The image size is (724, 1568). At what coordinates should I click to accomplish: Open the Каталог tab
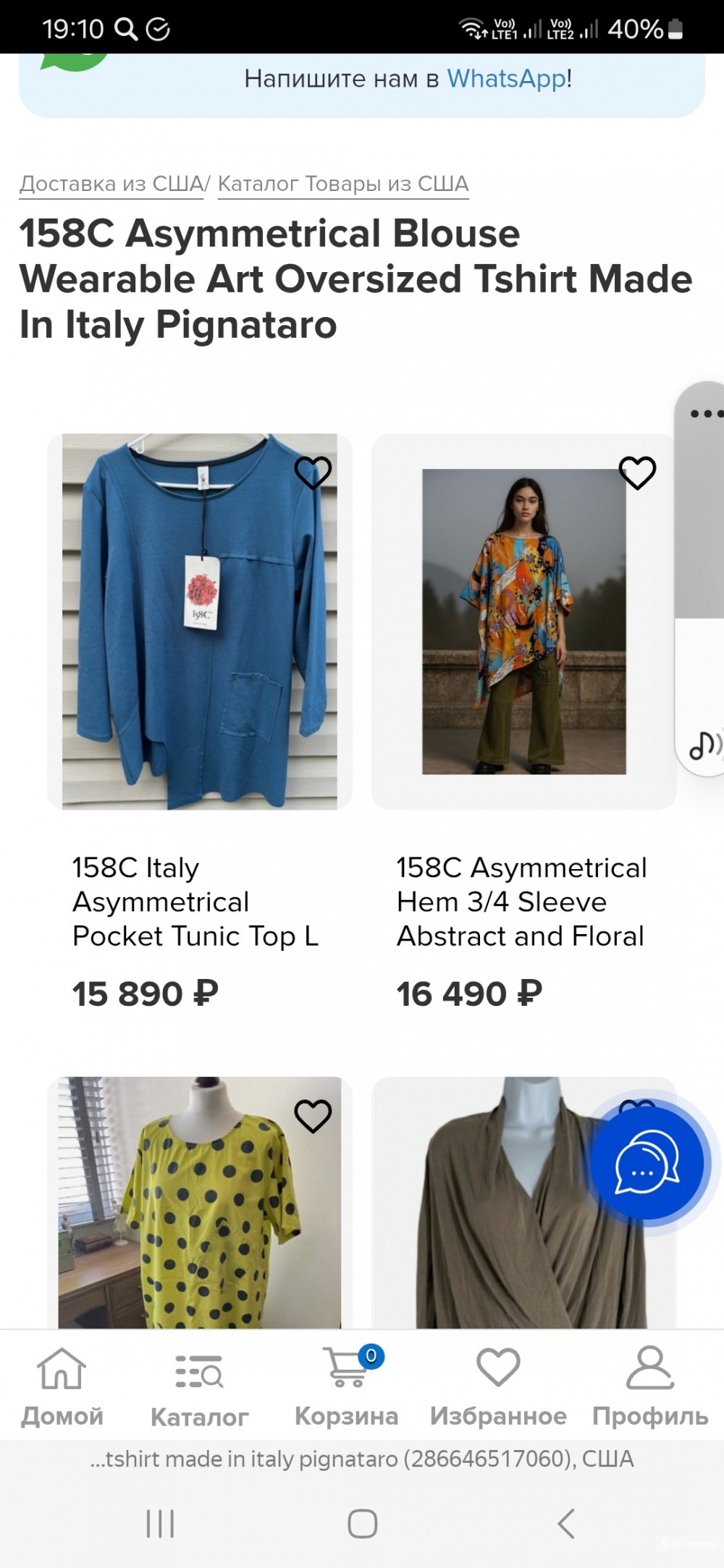coord(199,1386)
